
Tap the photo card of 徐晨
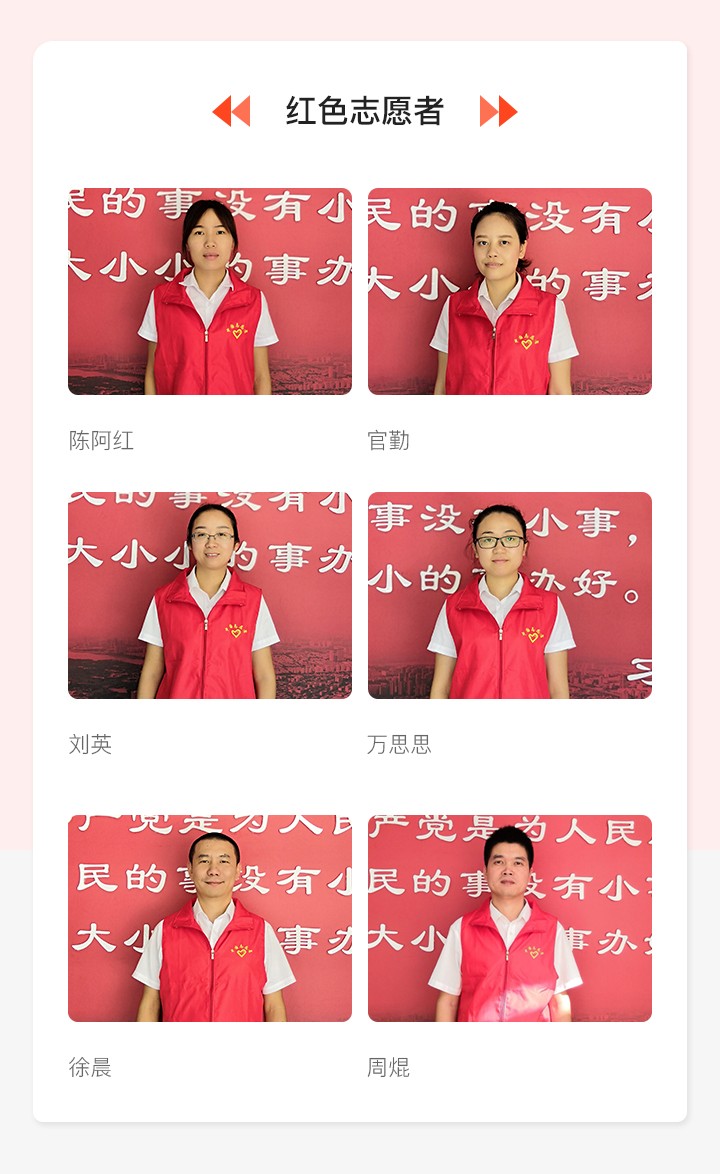click(210, 918)
